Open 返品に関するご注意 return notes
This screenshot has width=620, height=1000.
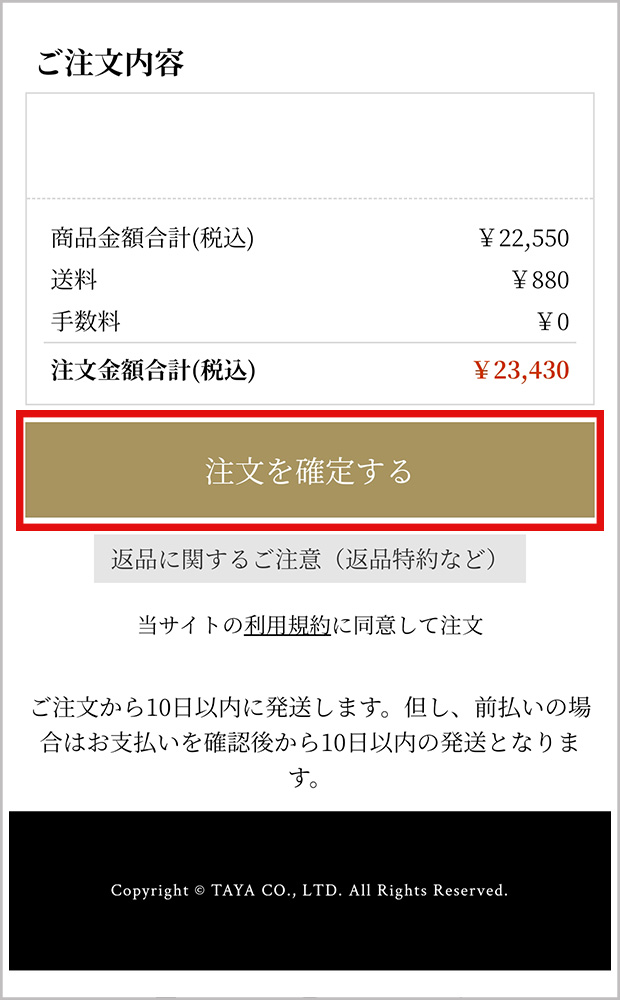(x=309, y=559)
